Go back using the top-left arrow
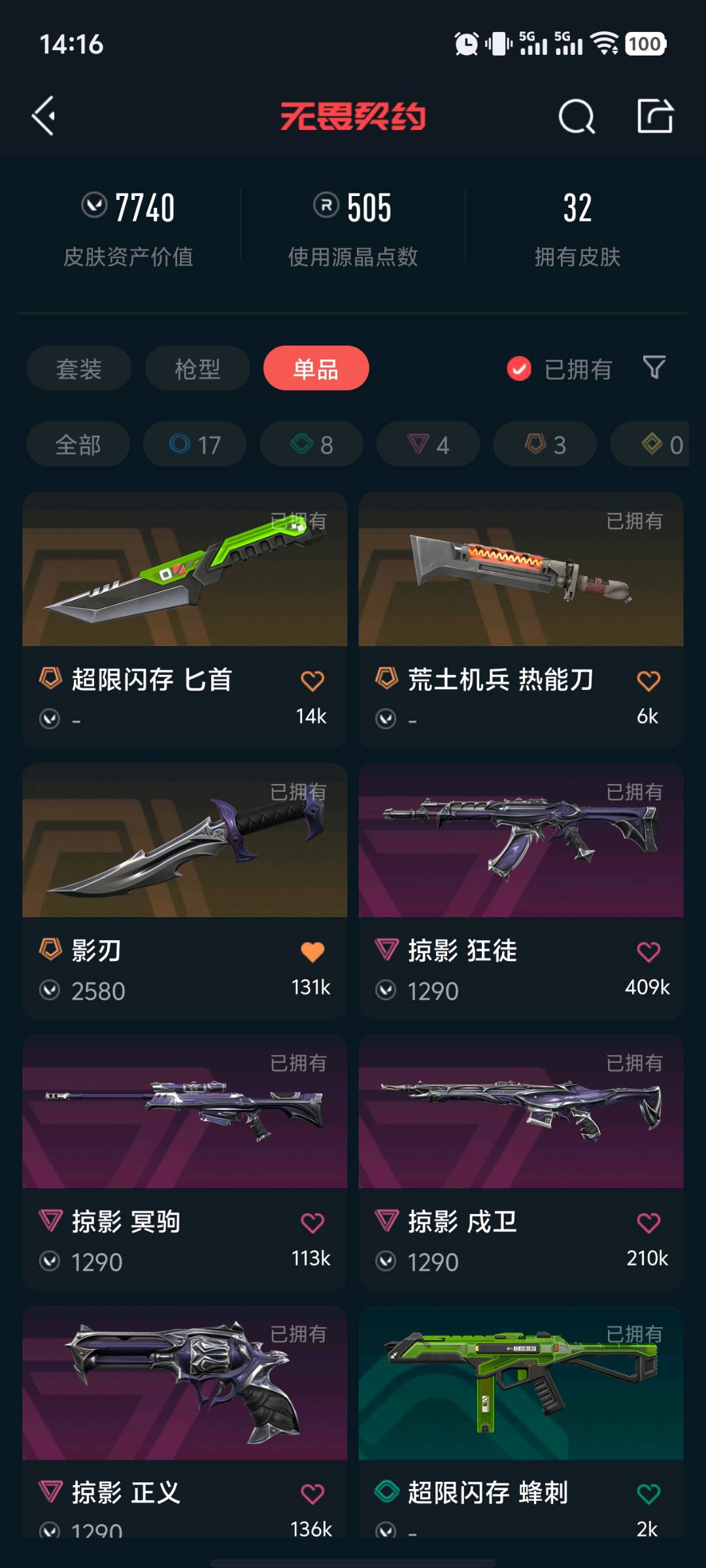The width and height of the screenshot is (706, 1568). pyautogui.click(x=44, y=116)
